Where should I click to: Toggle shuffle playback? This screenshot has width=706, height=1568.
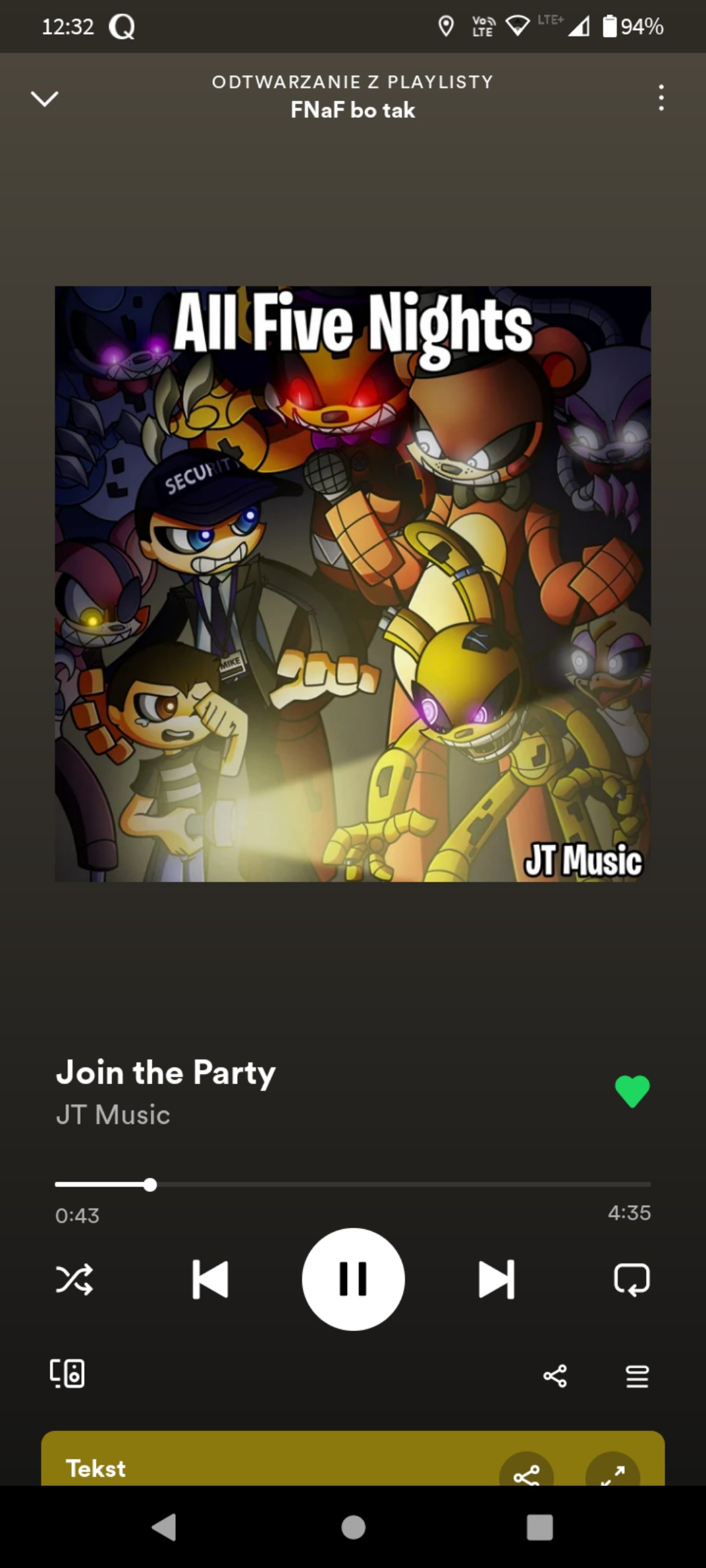pos(74,1279)
